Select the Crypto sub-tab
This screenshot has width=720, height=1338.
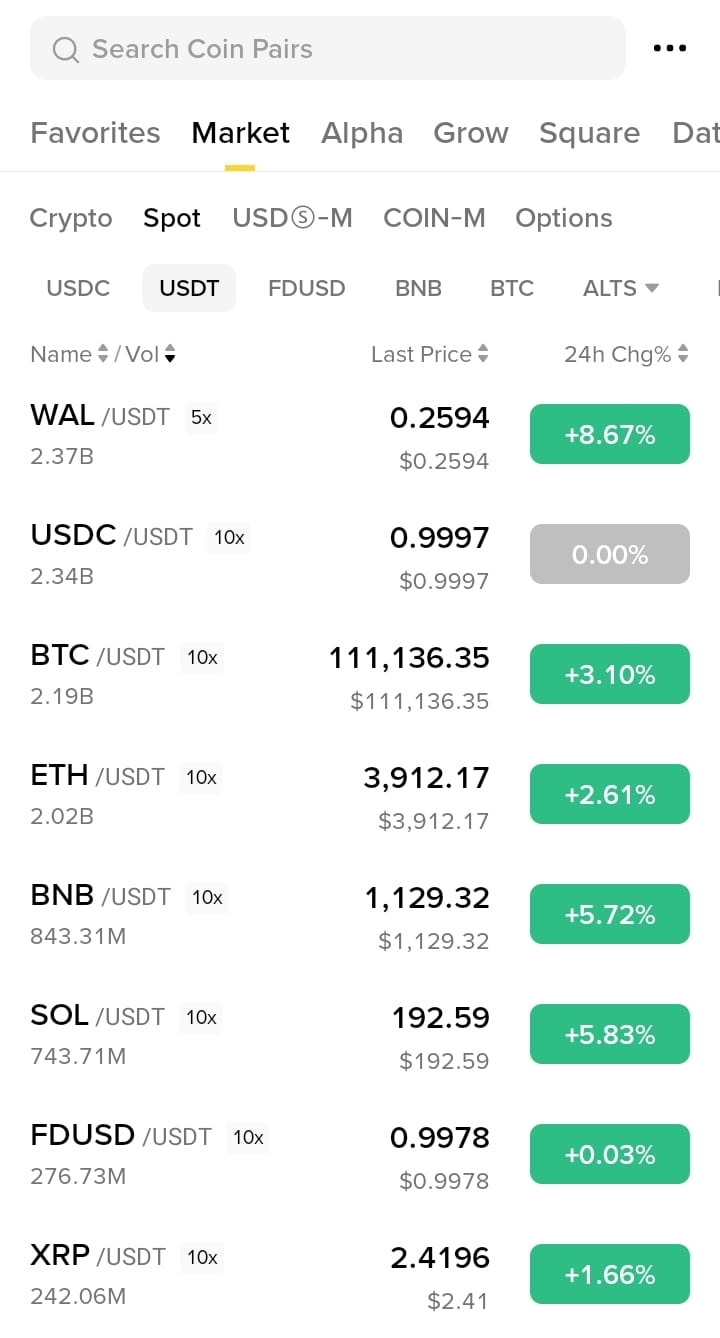point(71,218)
